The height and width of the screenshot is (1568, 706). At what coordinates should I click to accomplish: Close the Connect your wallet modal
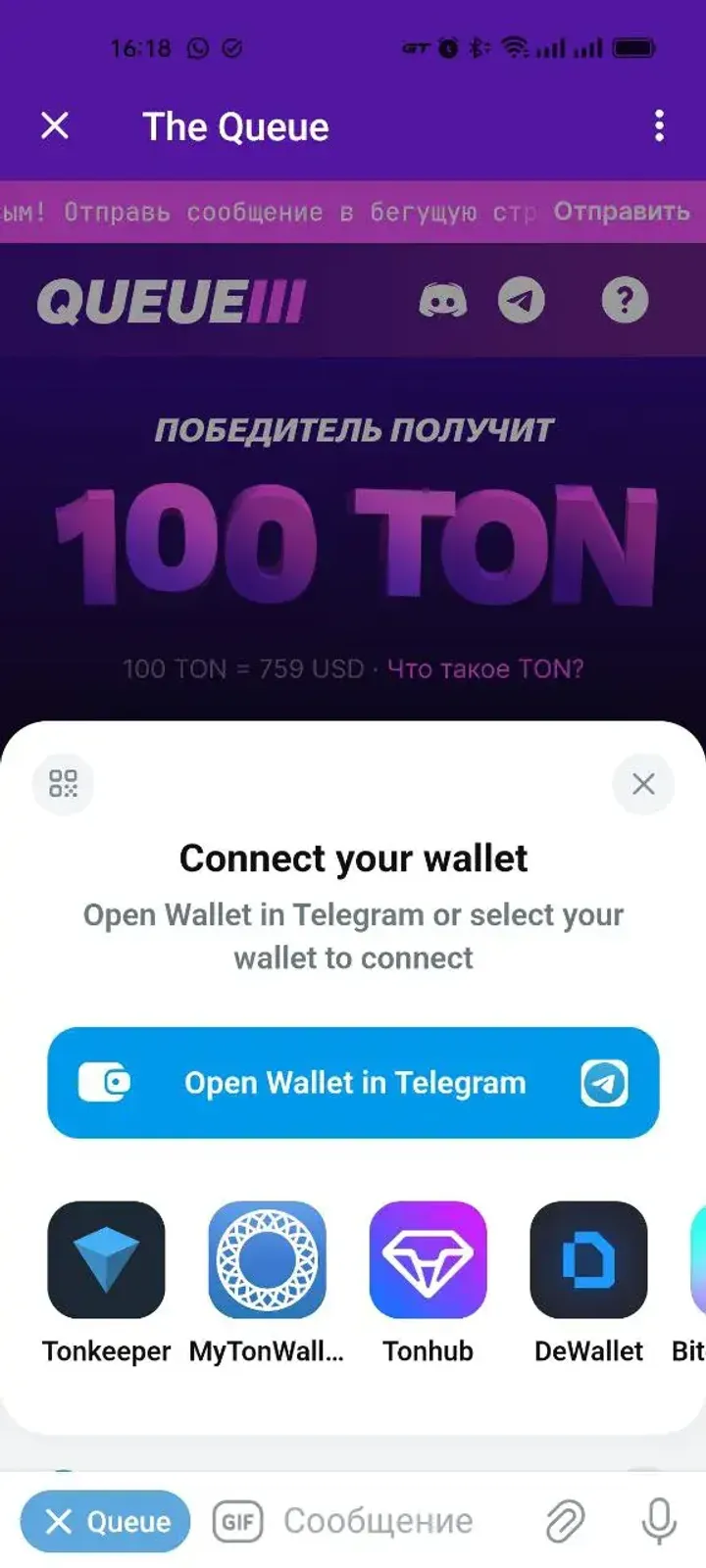[643, 784]
